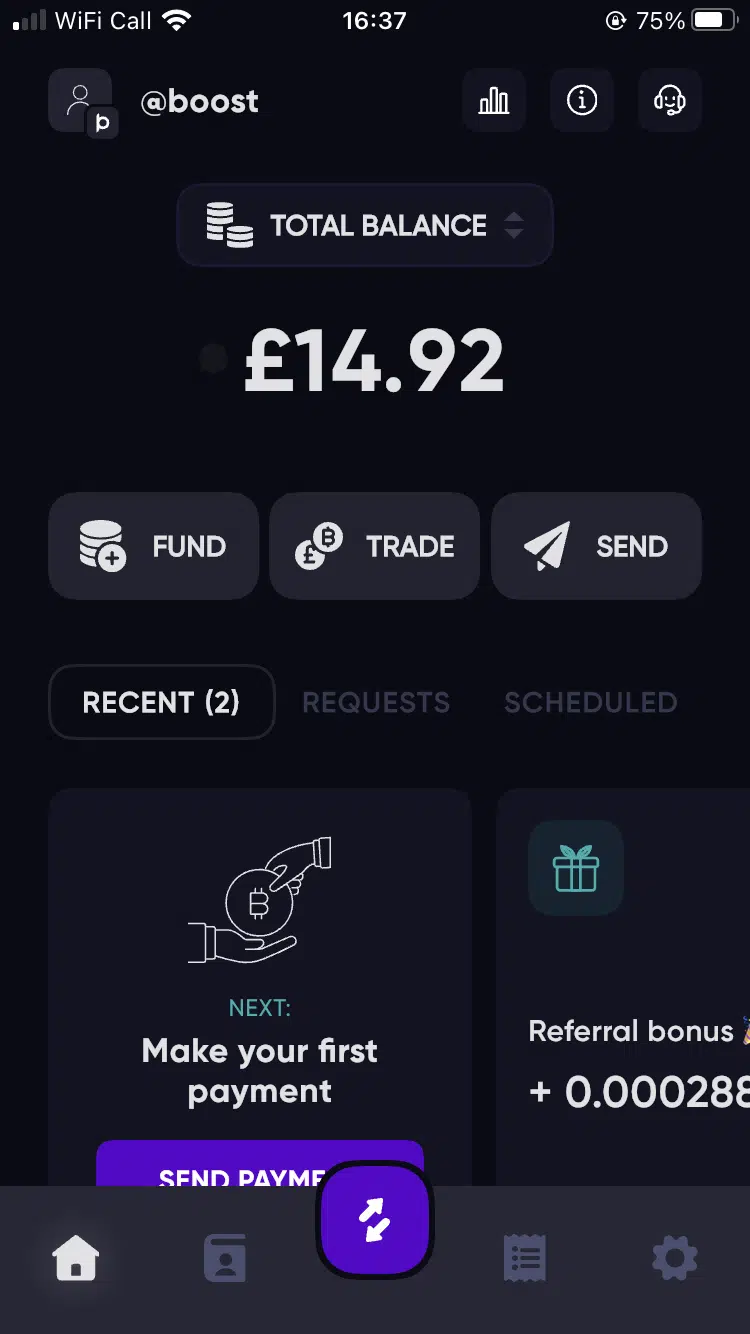Contact customer support via headset icon
Viewport: 750px width, 1334px height.
[x=670, y=100]
